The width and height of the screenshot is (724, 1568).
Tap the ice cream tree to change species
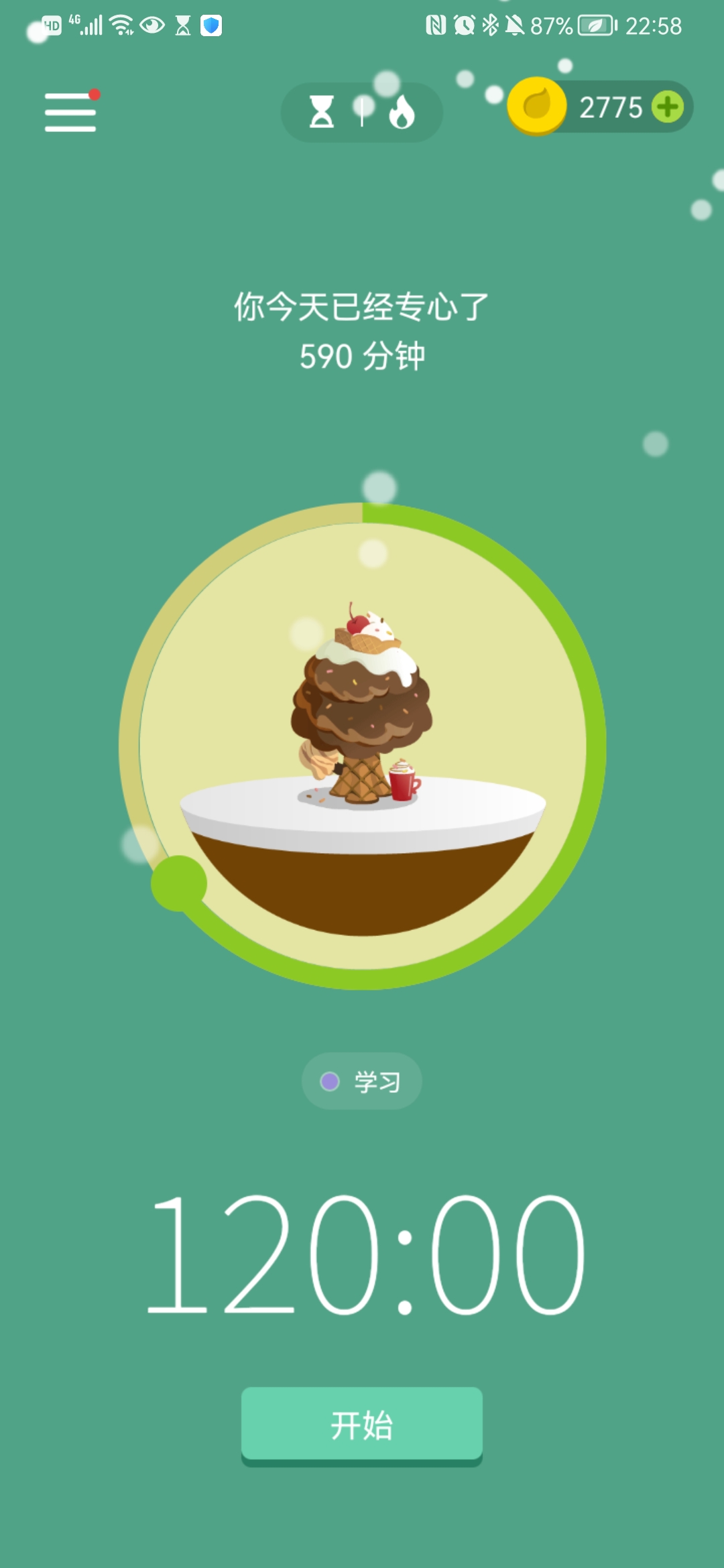pyautogui.click(x=362, y=704)
